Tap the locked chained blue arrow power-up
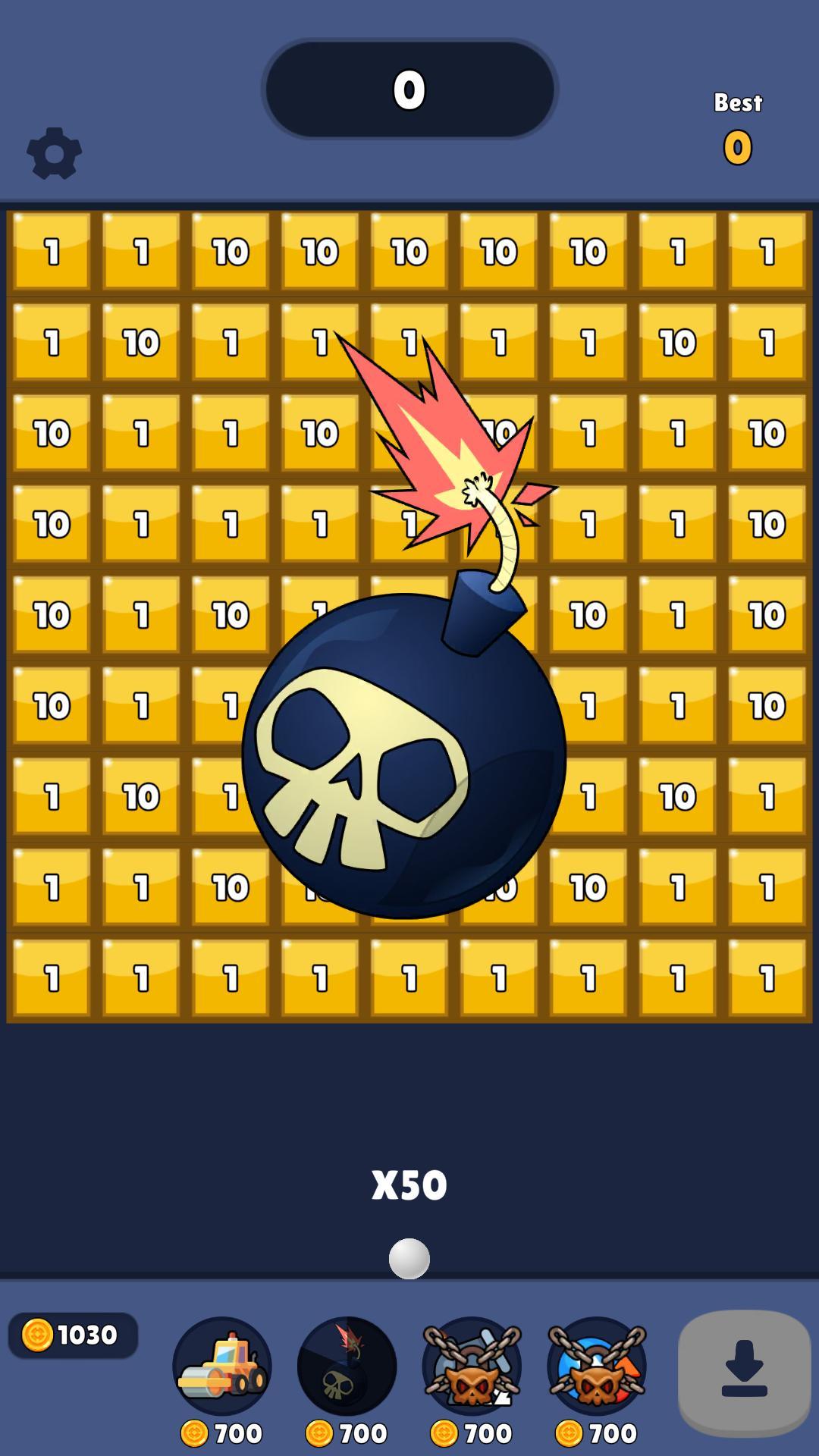The height and width of the screenshot is (1456, 819). tap(597, 1367)
